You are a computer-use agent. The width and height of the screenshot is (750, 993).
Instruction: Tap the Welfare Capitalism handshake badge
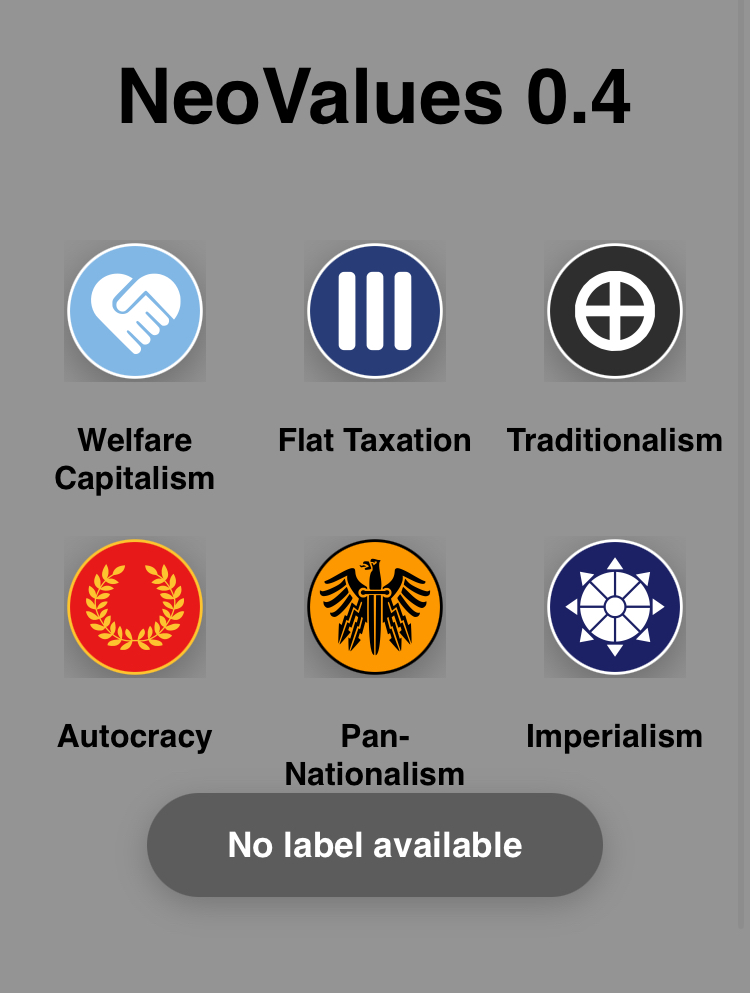135,311
